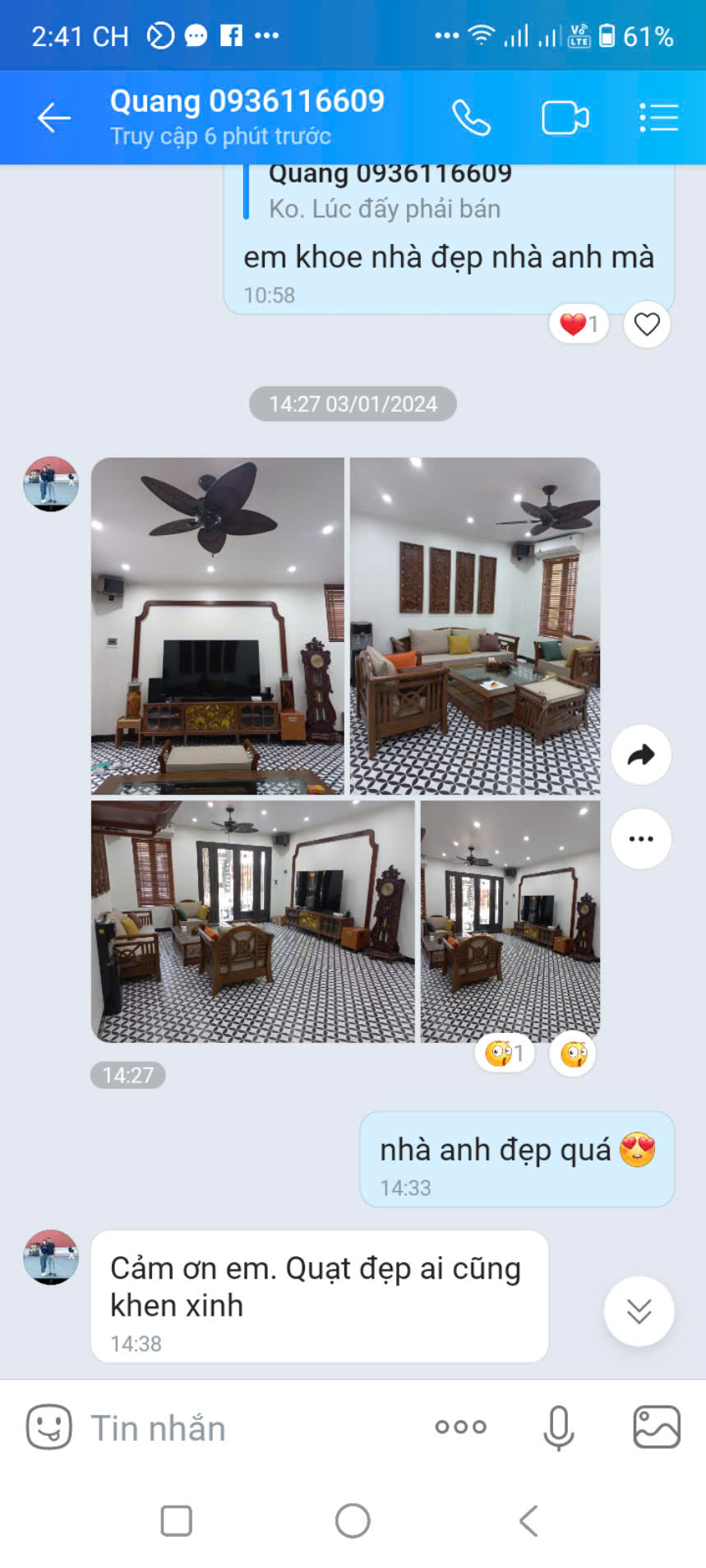Jump to the latest message
The image size is (706, 1568).
pos(639,1311)
